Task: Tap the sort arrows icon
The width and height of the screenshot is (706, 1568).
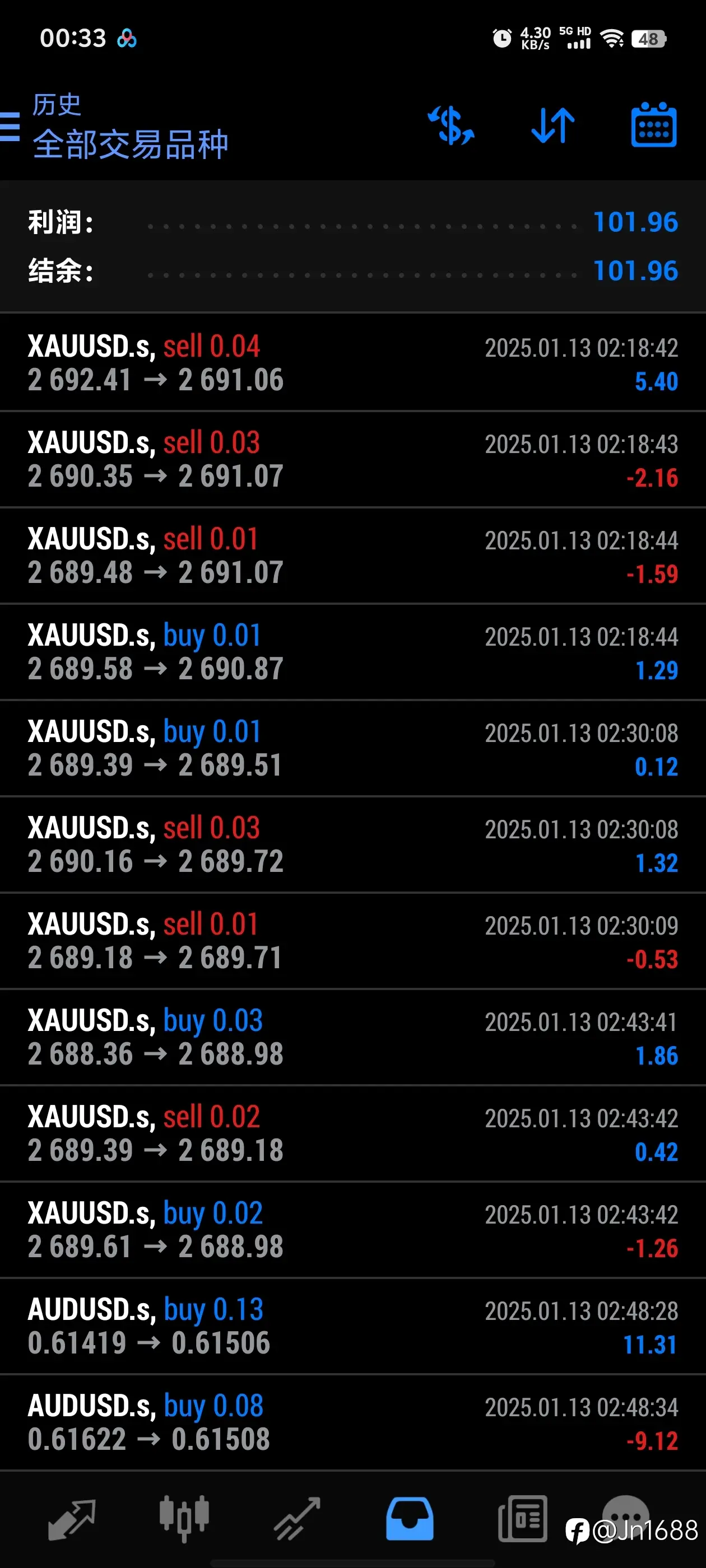Action: click(553, 125)
